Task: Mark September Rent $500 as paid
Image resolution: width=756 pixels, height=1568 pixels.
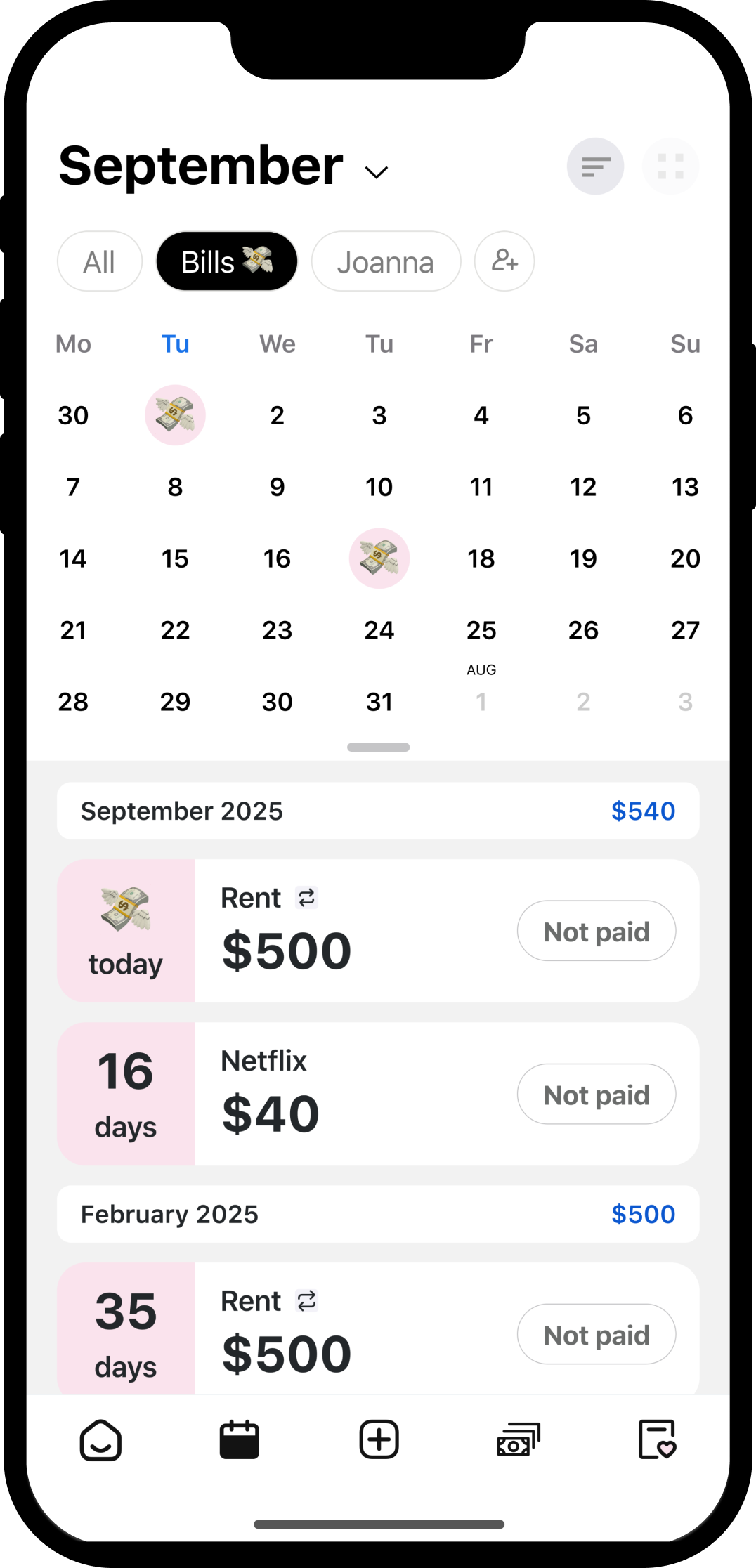Action: pos(597,931)
